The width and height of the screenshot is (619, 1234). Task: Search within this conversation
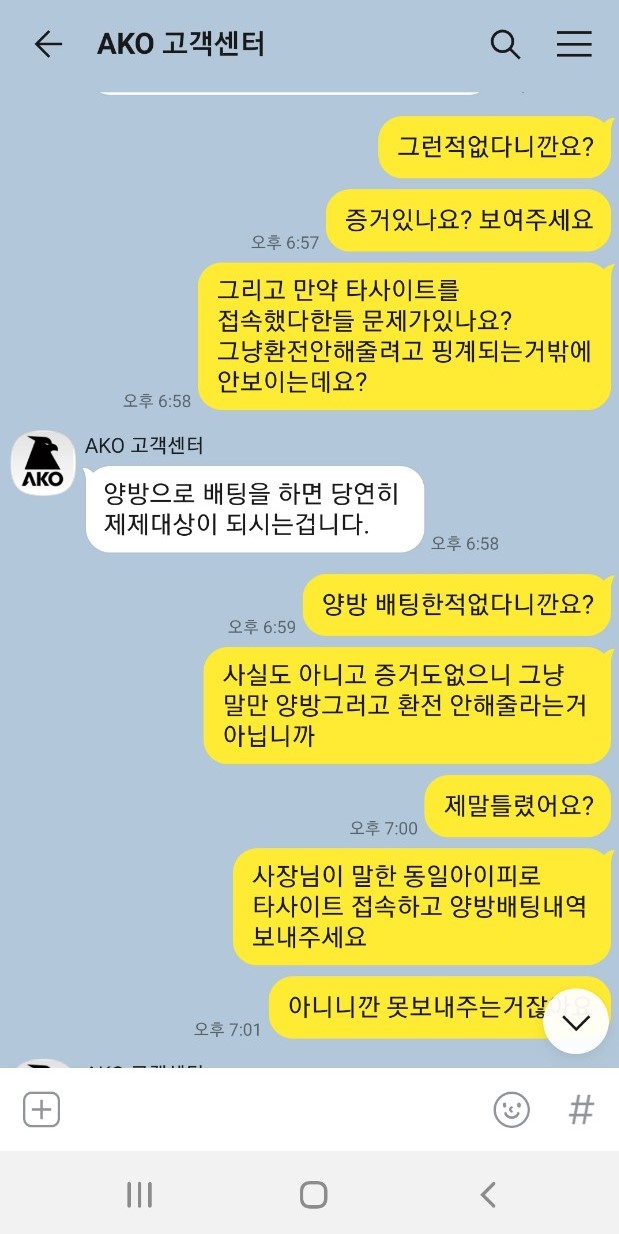505,44
